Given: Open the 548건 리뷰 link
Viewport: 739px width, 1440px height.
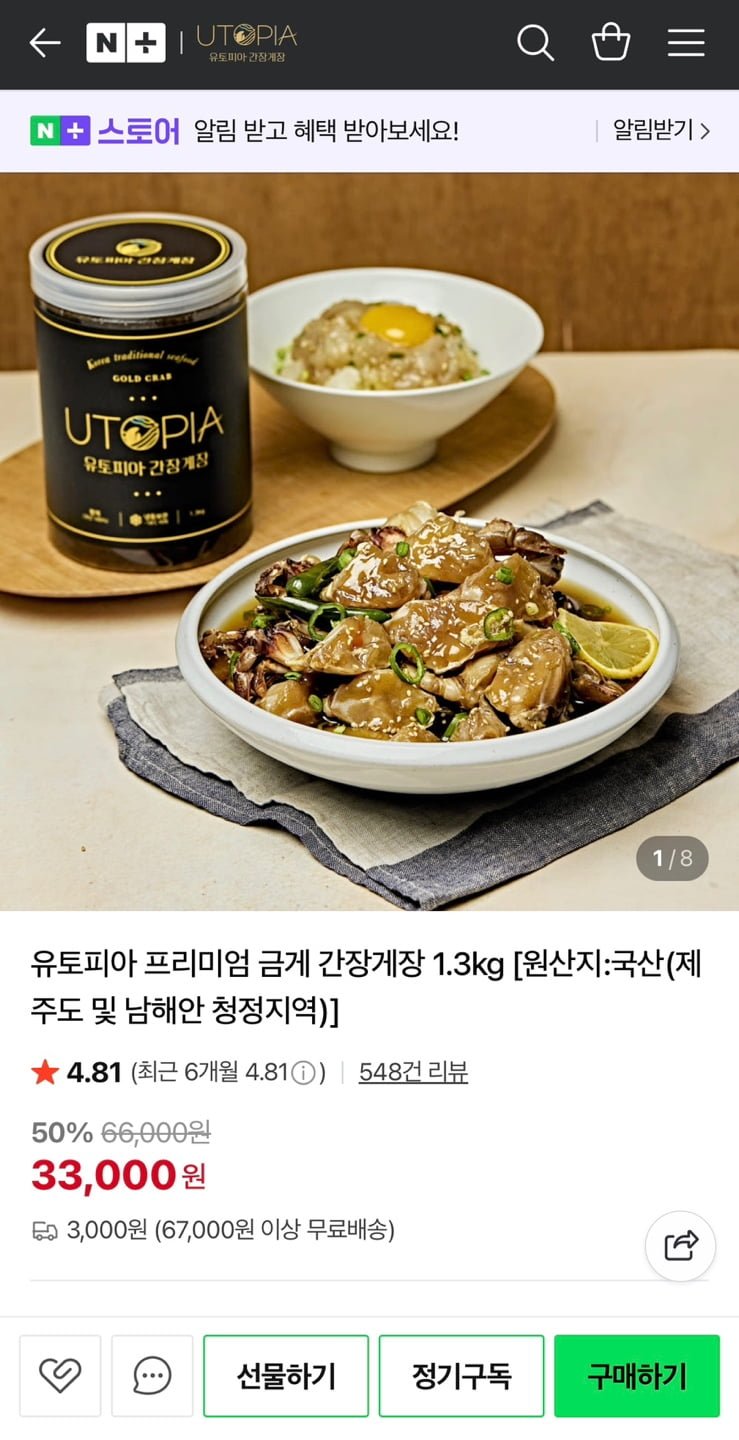Looking at the screenshot, I should click(413, 1073).
